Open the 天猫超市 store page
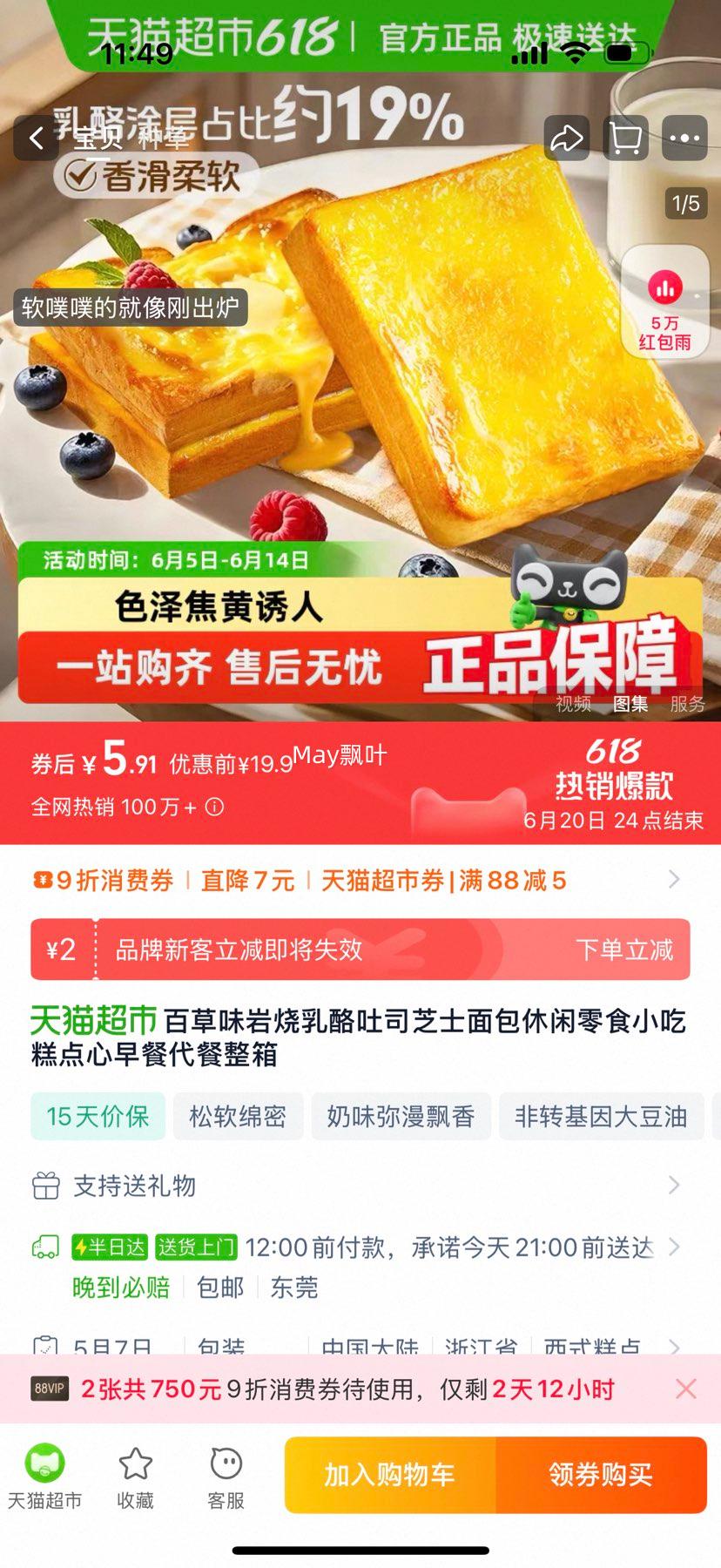721x1568 pixels. click(44, 1476)
